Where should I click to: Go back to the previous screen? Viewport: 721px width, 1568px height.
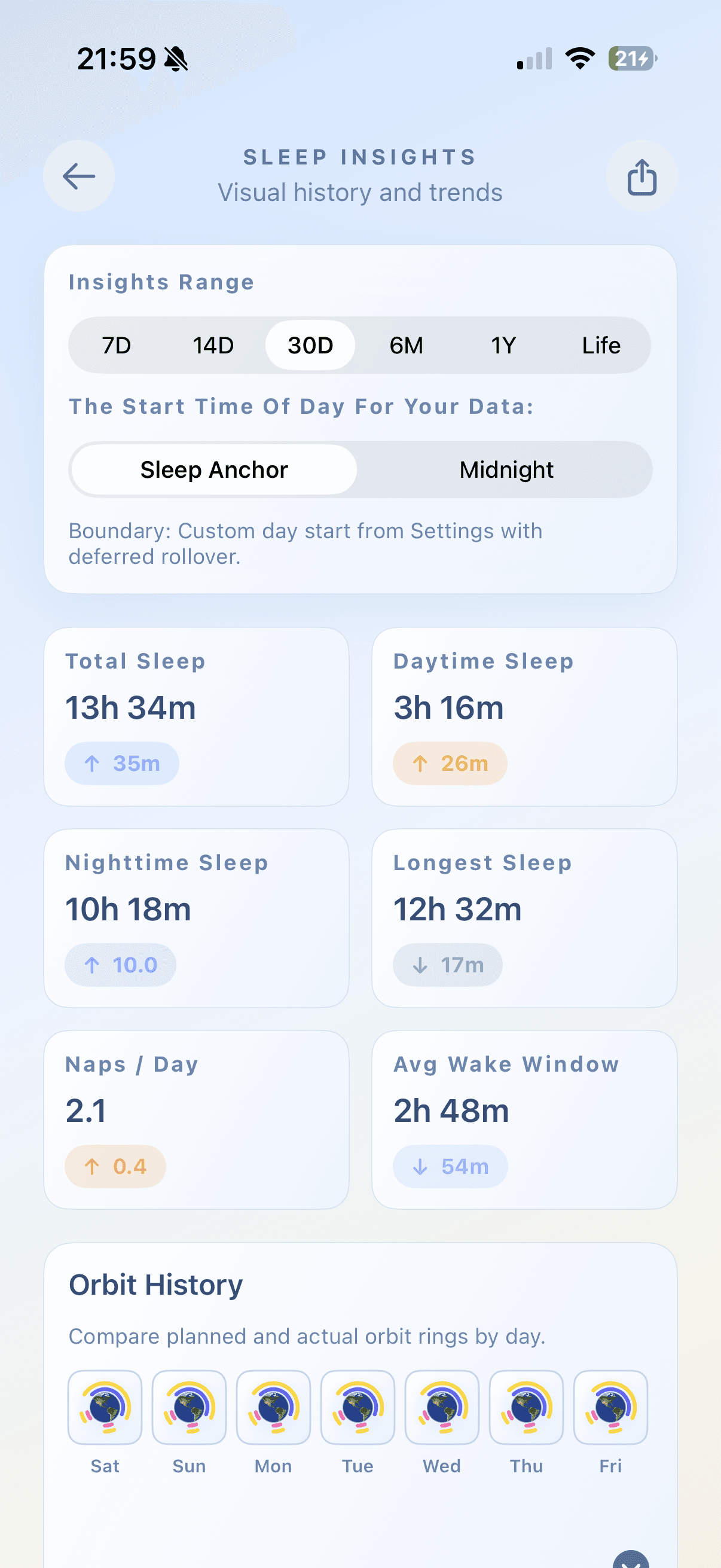coord(78,176)
